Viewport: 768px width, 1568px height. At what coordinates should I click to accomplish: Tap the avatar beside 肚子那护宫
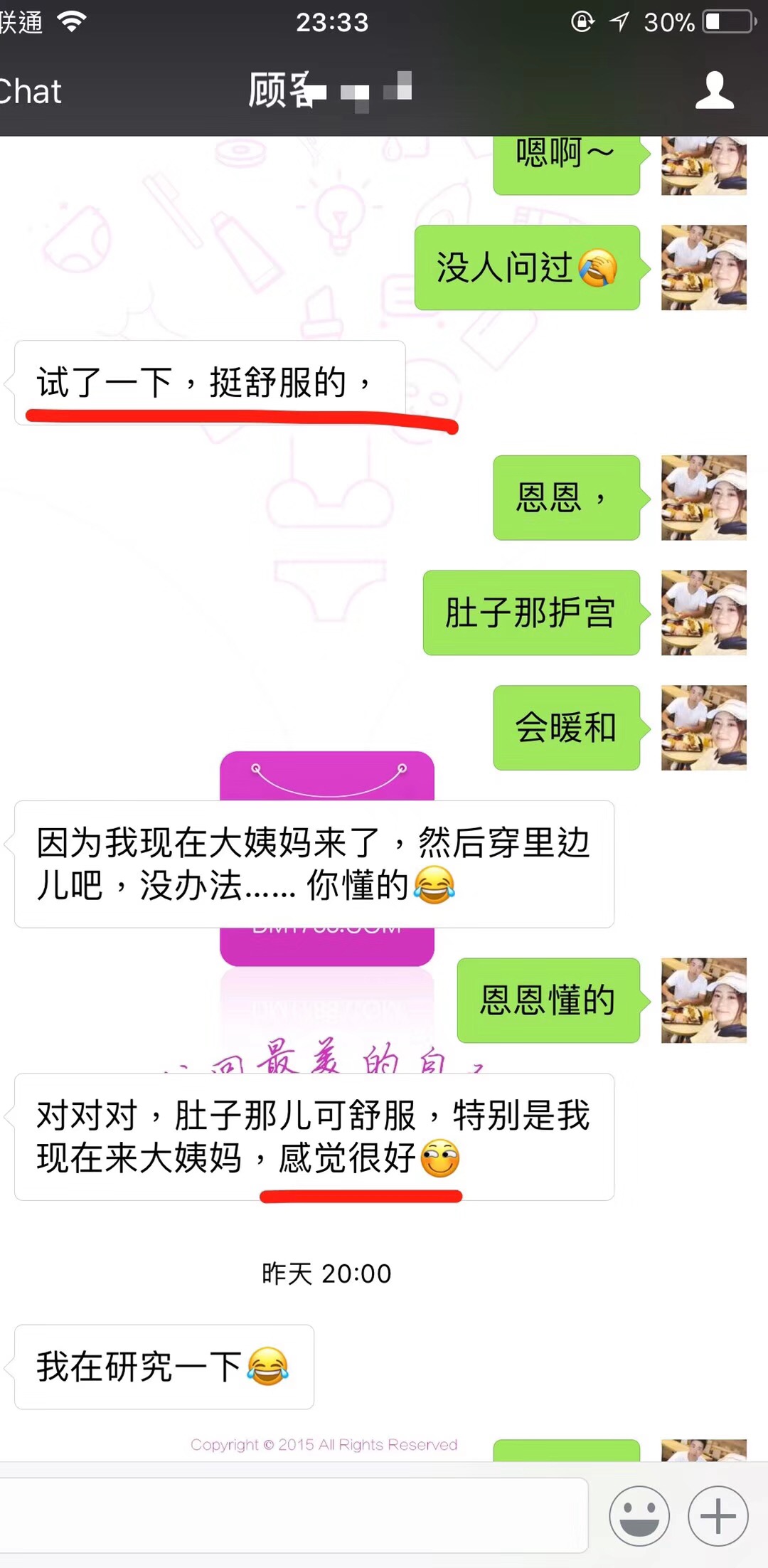[703, 613]
